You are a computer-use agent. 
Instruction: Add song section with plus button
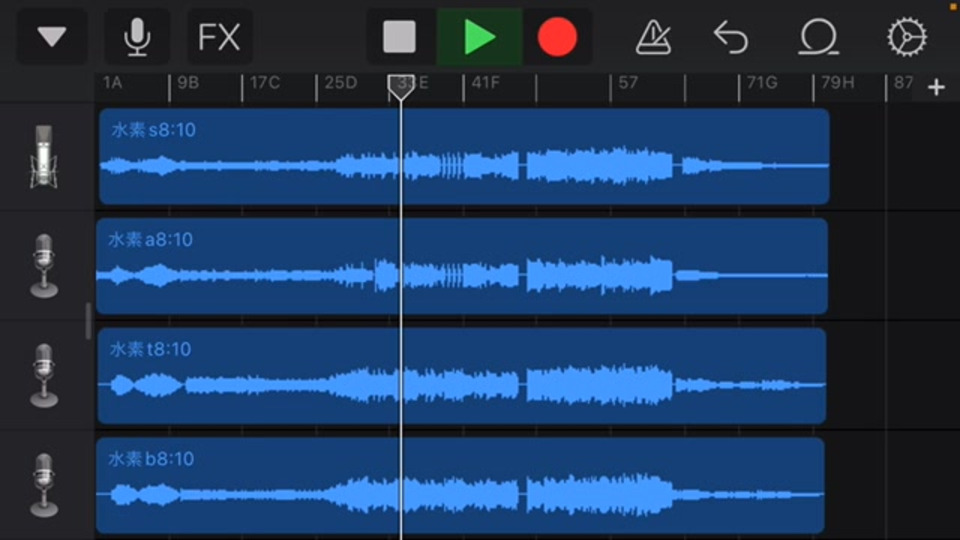pos(936,88)
